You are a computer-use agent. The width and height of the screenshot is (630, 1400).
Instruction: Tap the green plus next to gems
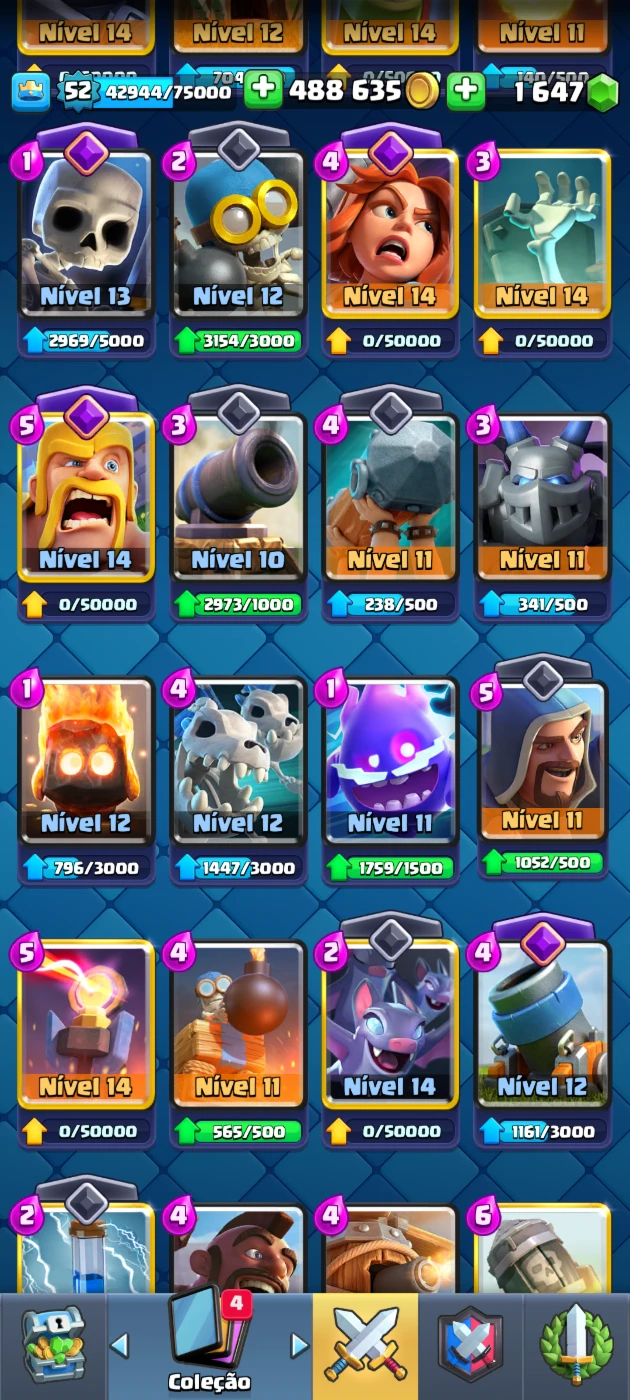pyautogui.click(x=465, y=90)
